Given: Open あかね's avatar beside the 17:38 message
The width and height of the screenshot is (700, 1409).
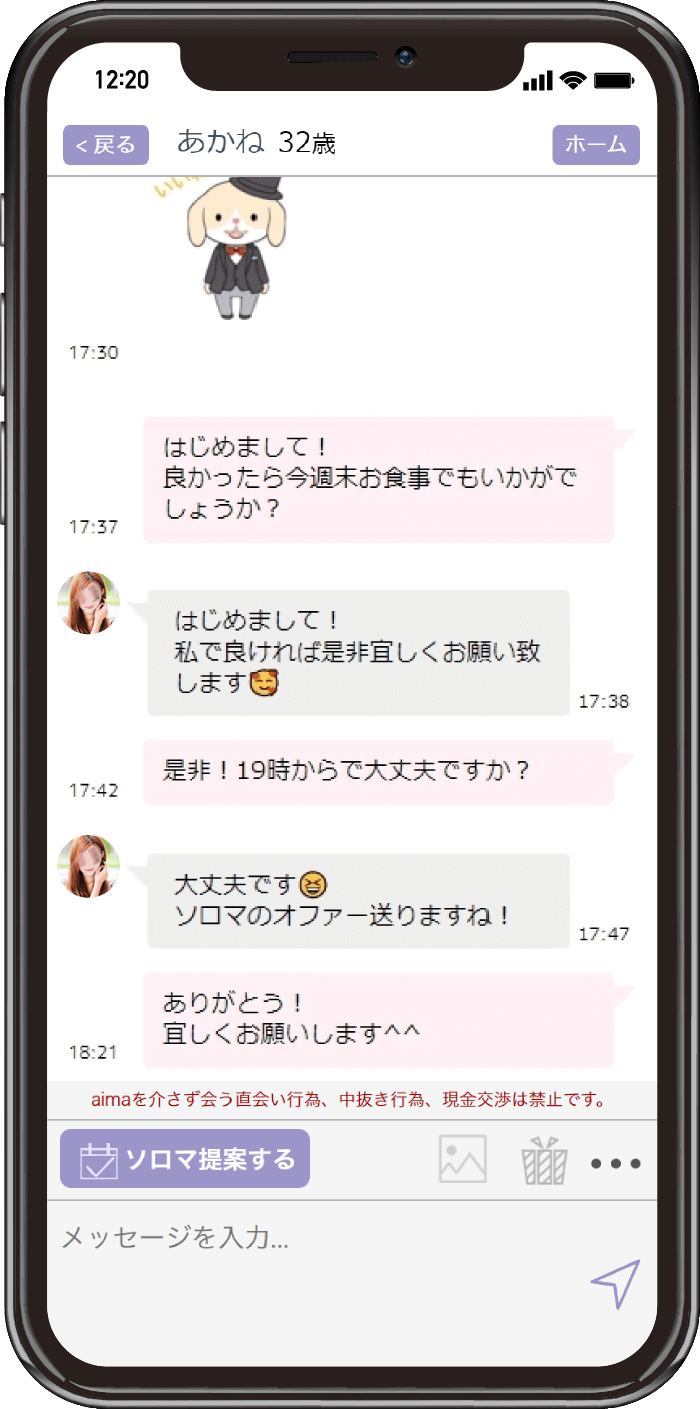Looking at the screenshot, I should tap(89, 603).
